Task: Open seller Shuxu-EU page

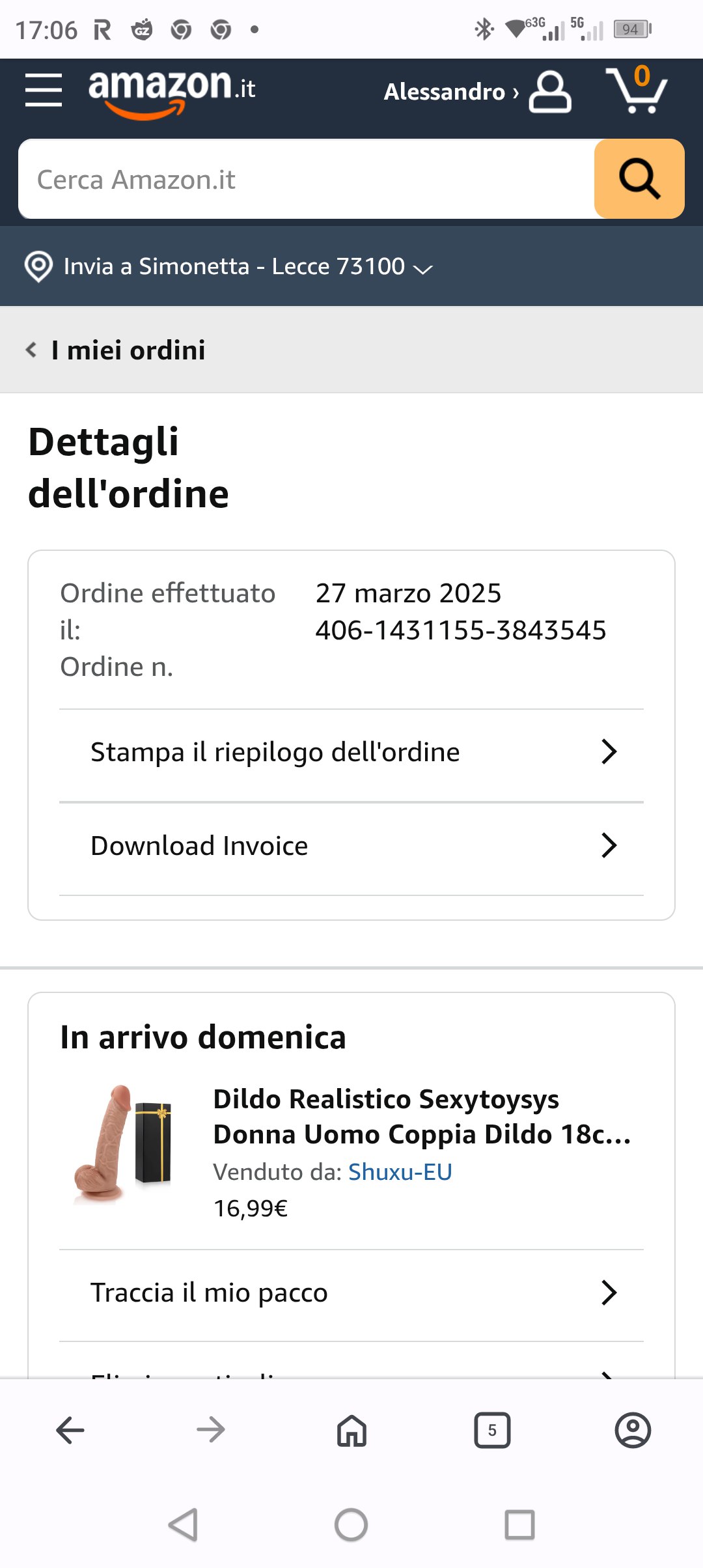Action: coord(400,1172)
